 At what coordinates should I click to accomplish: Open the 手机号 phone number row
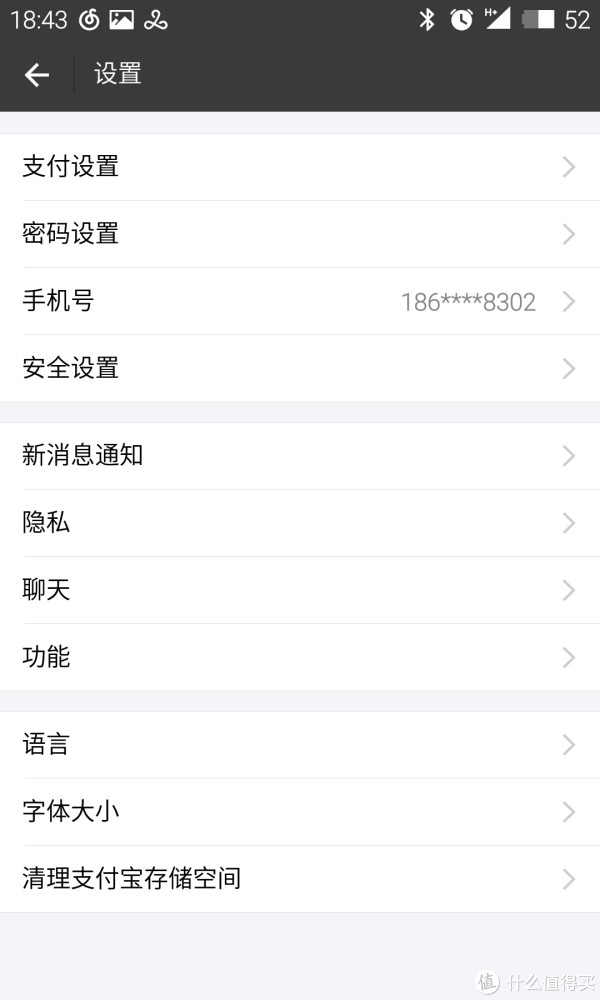point(300,301)
